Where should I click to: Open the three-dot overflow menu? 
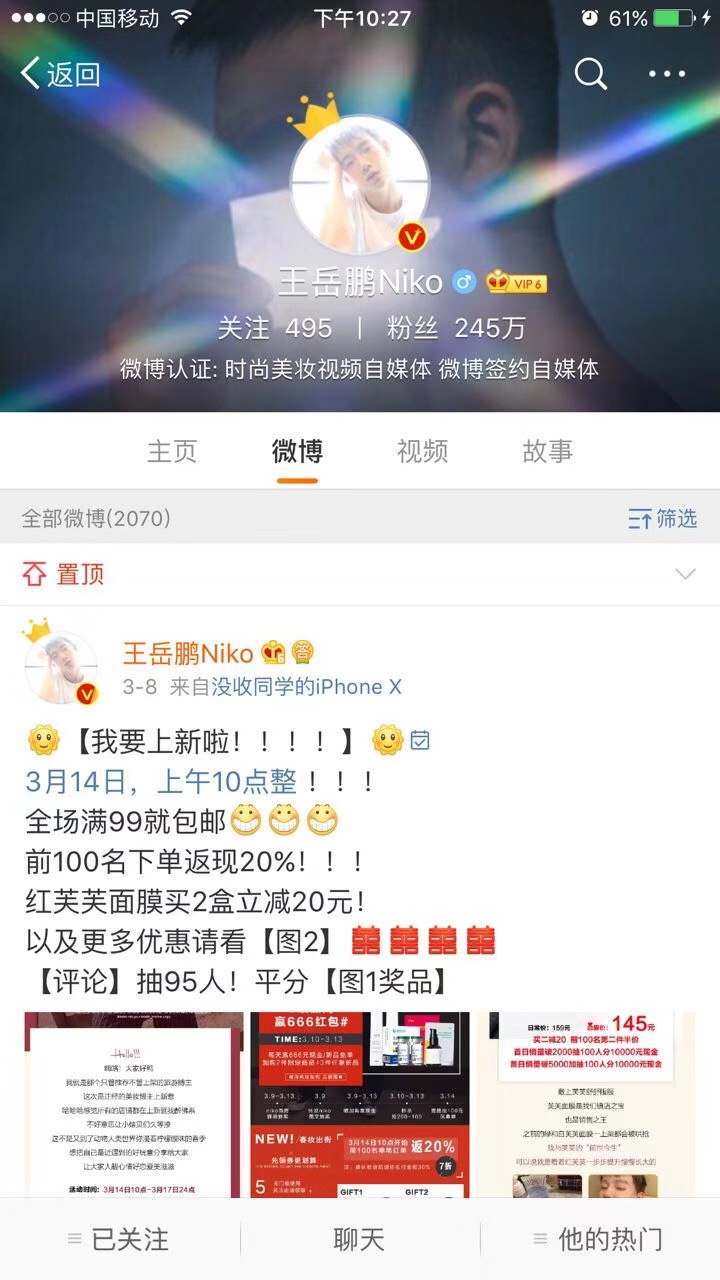667,74
